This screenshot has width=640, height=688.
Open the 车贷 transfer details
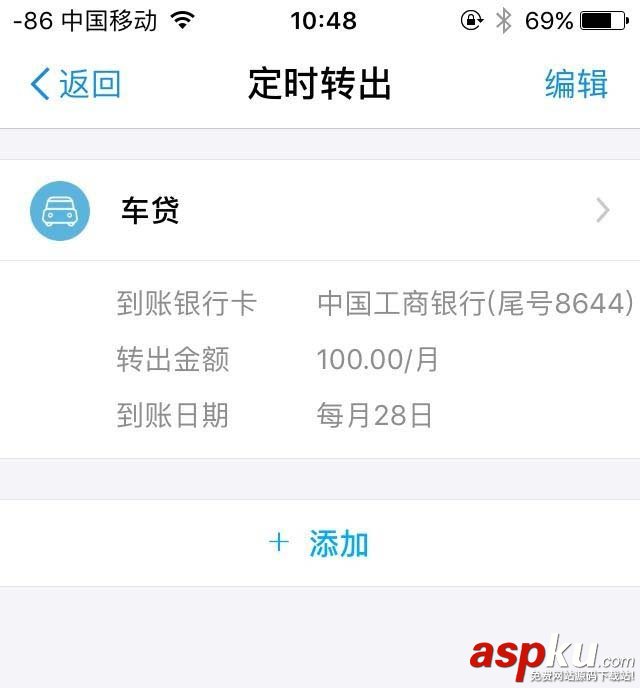pyautogui.click(x=320, y=211)
